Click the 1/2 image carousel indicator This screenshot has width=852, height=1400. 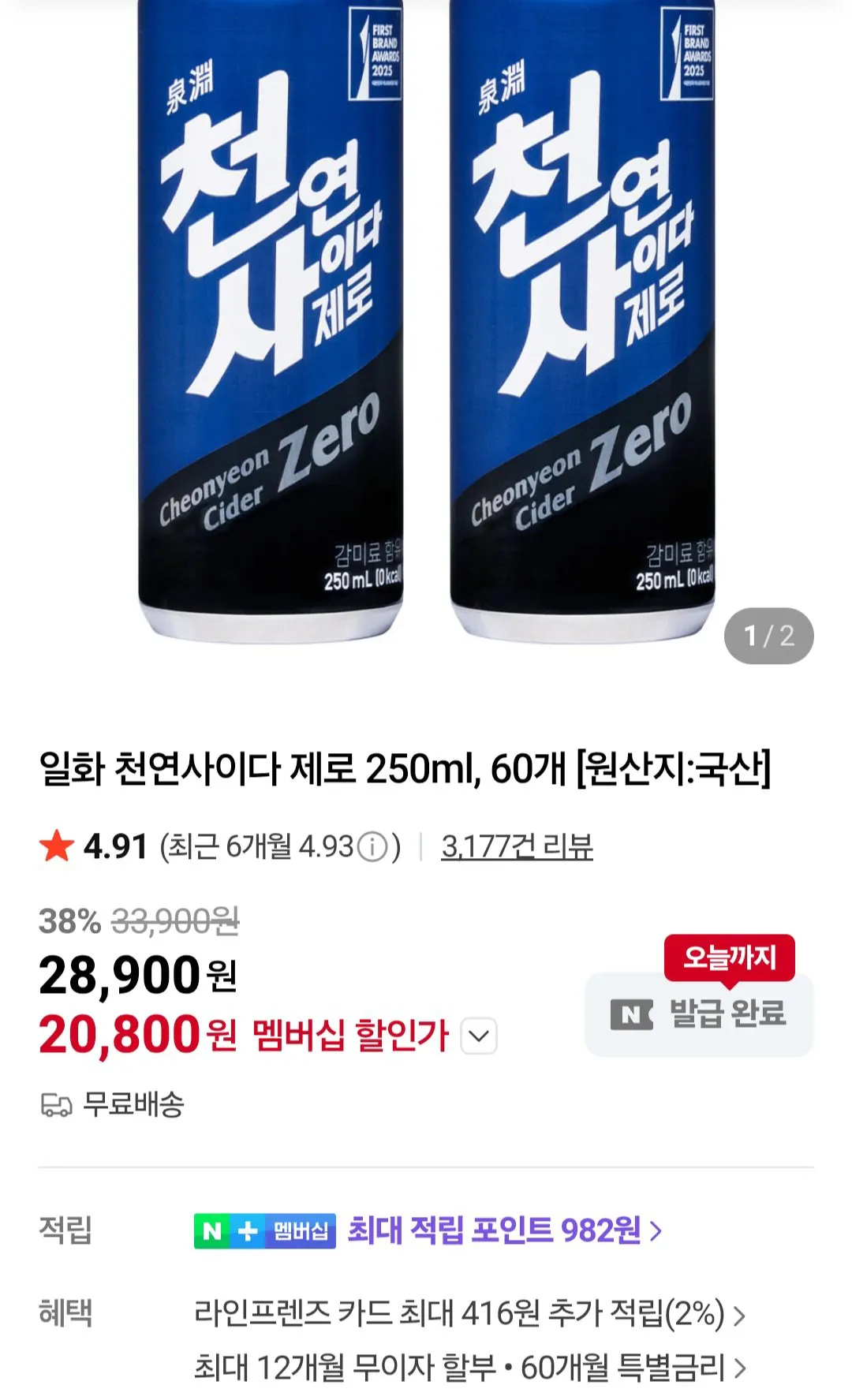click(x=768, y=636)
